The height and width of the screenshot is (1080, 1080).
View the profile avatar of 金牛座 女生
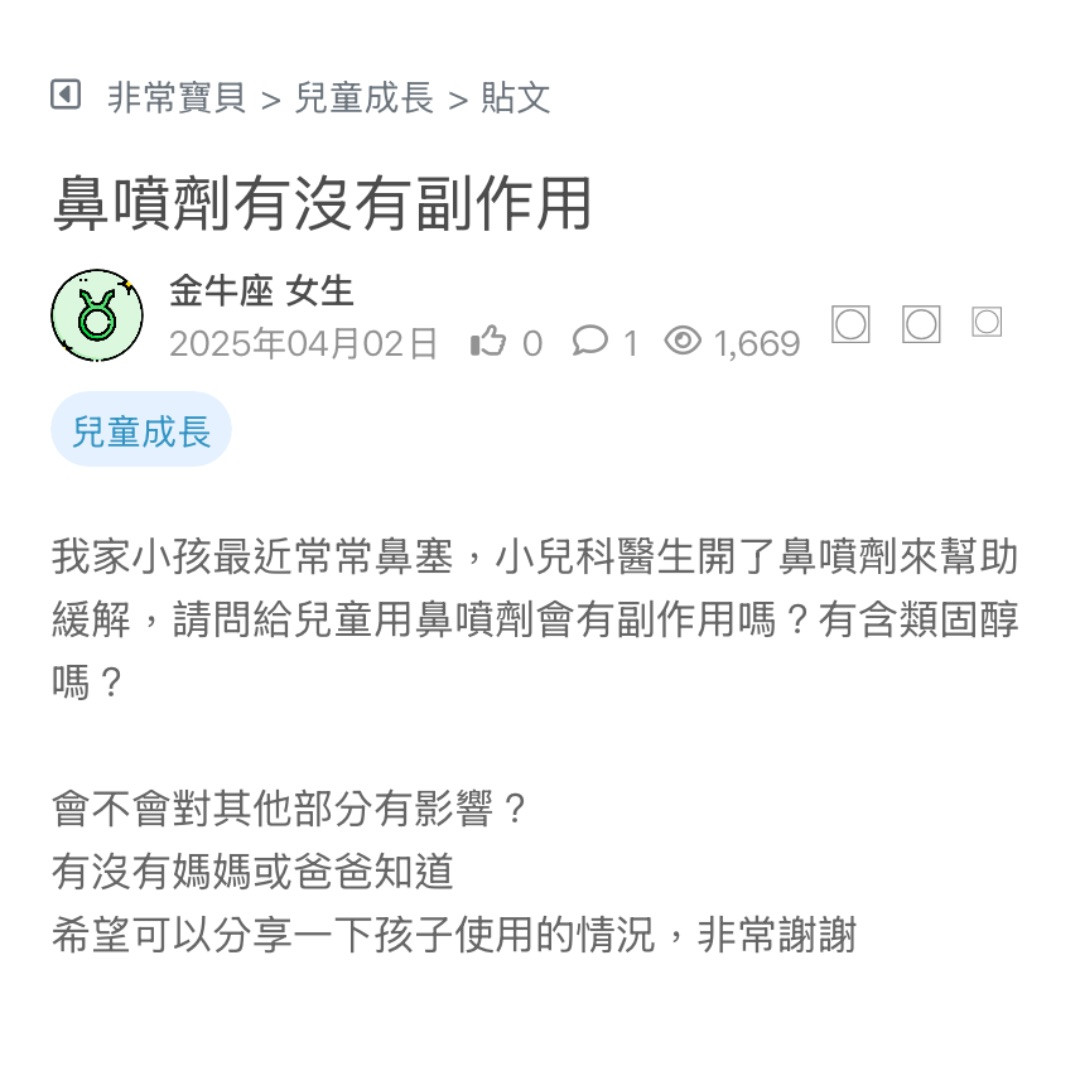[97, 315]
